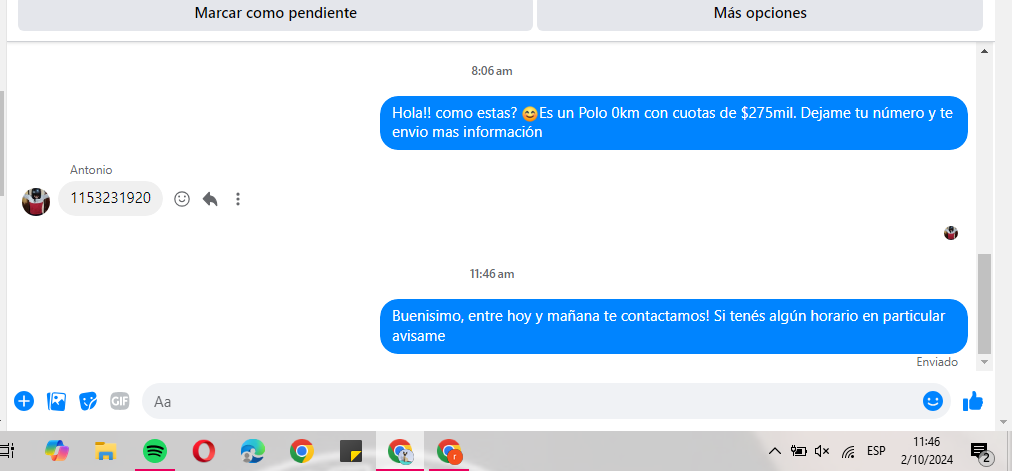Send a thumbs-up like
This screenshot has height=471, width=1012.
[x=972, y=401]
